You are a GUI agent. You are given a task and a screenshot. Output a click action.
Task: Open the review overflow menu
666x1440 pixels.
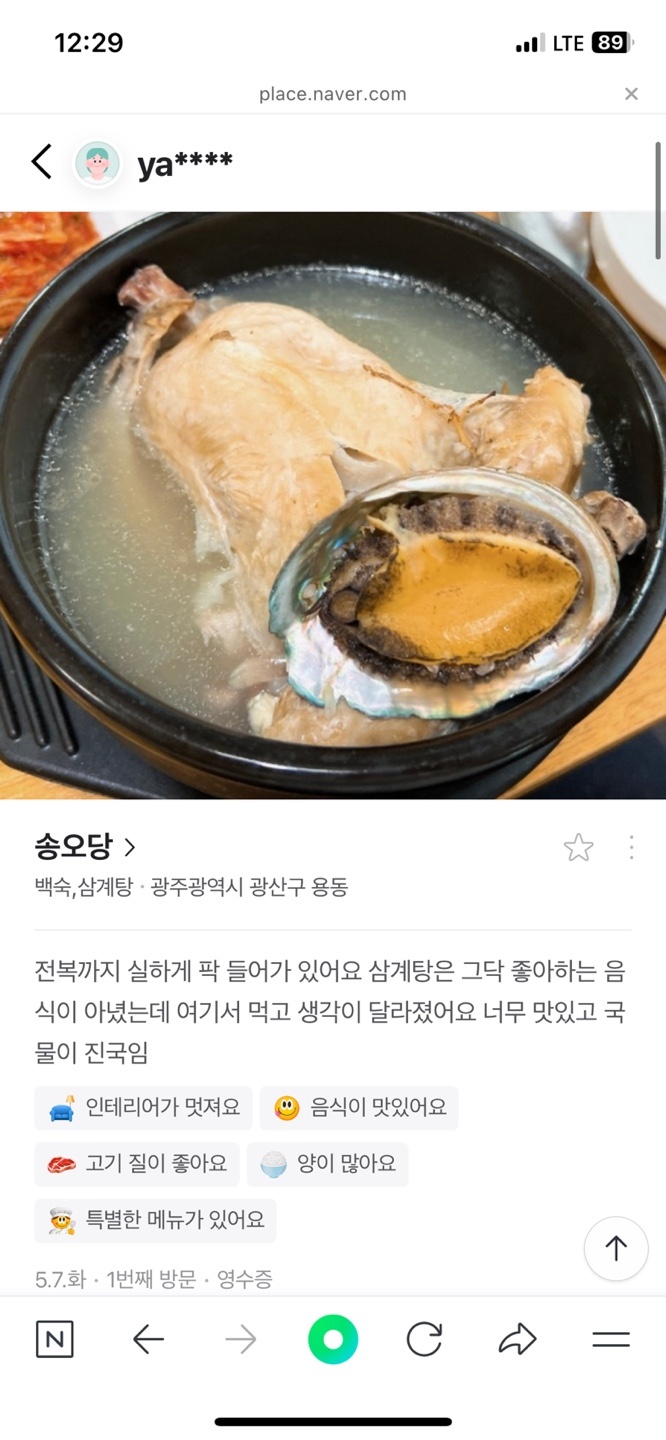click(631, 849)
